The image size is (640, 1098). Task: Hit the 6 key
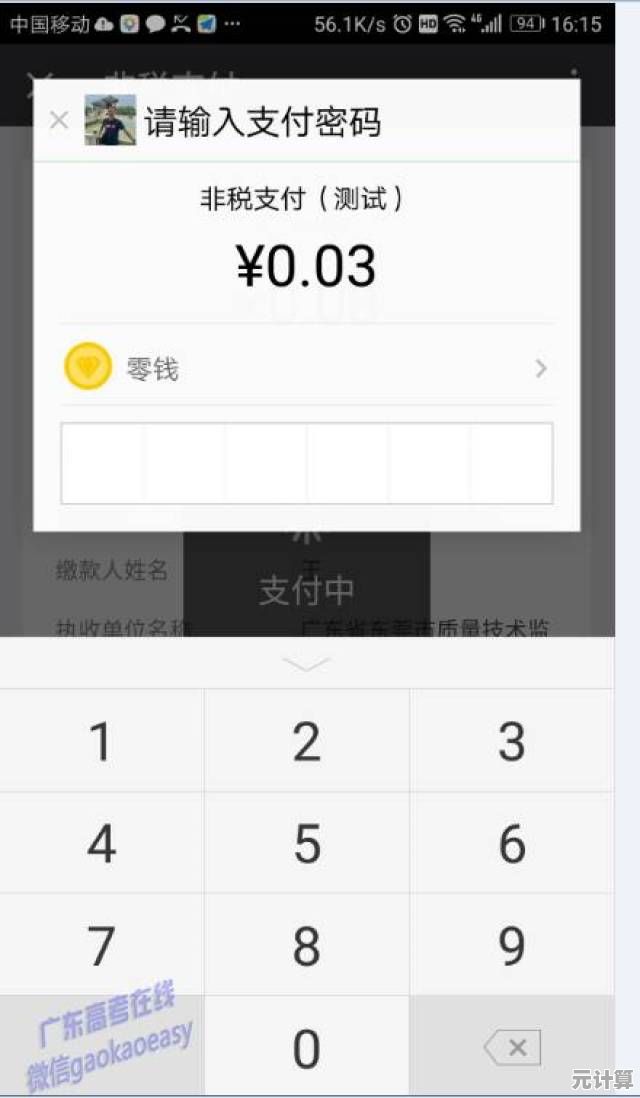click(512, 844)
